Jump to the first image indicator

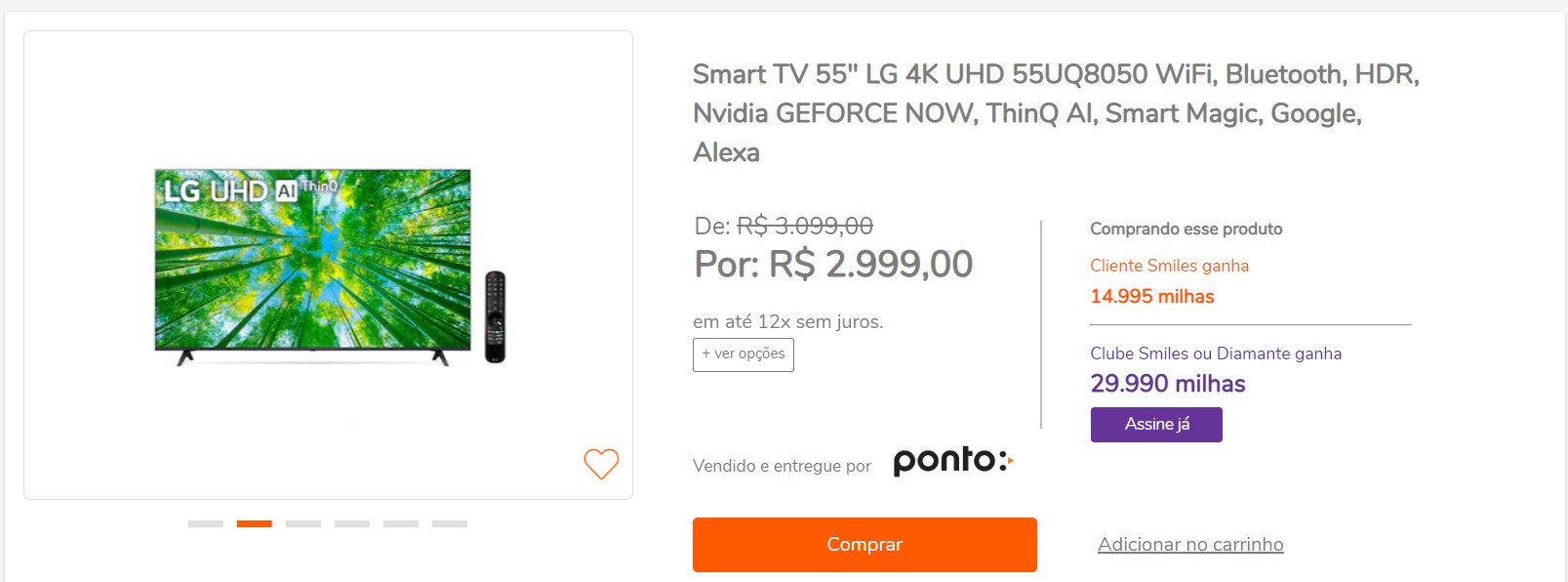click(x=206, y=524)
